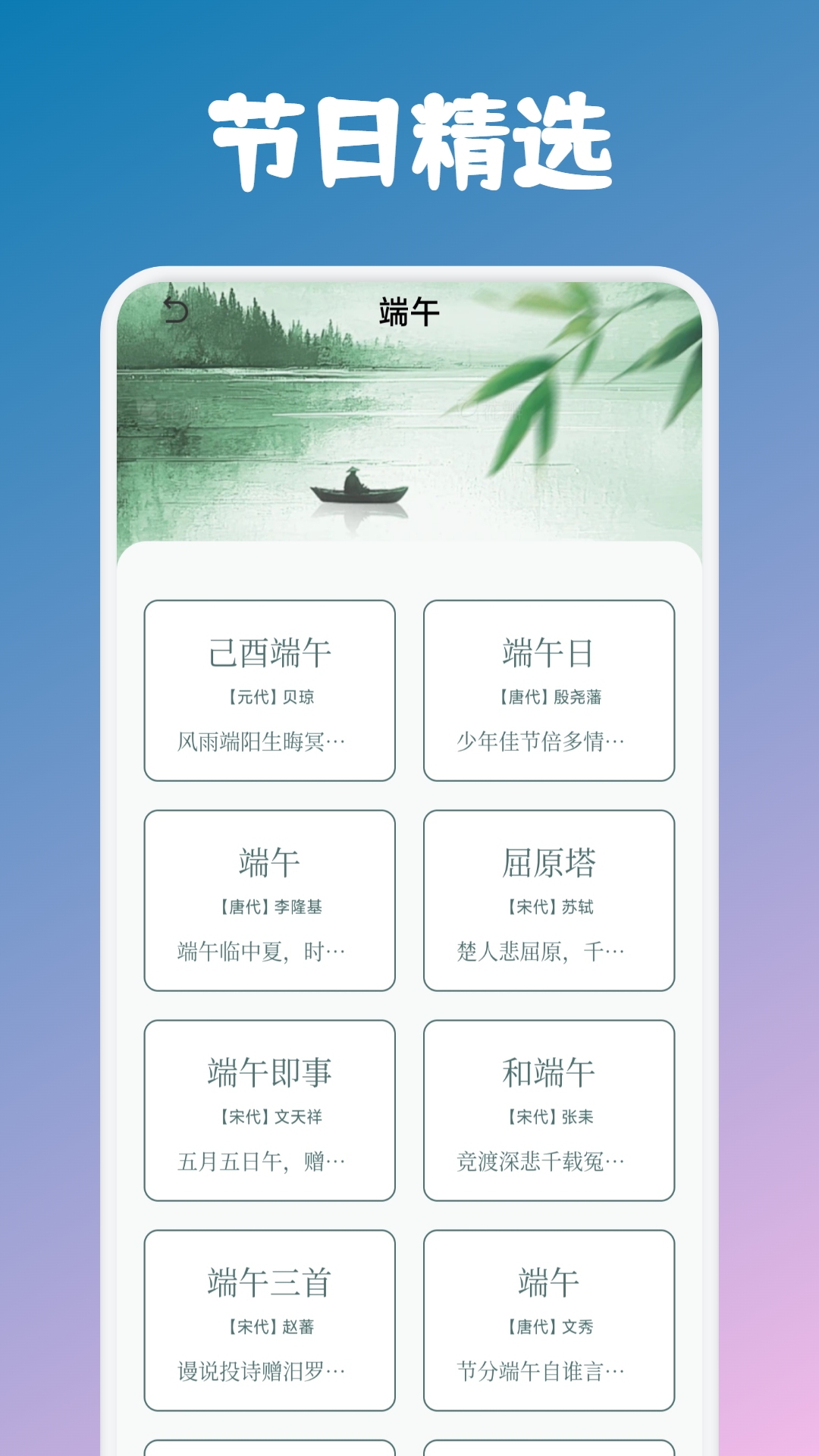Open 屈原塔 by 苏轼

(x=548, y=899)
